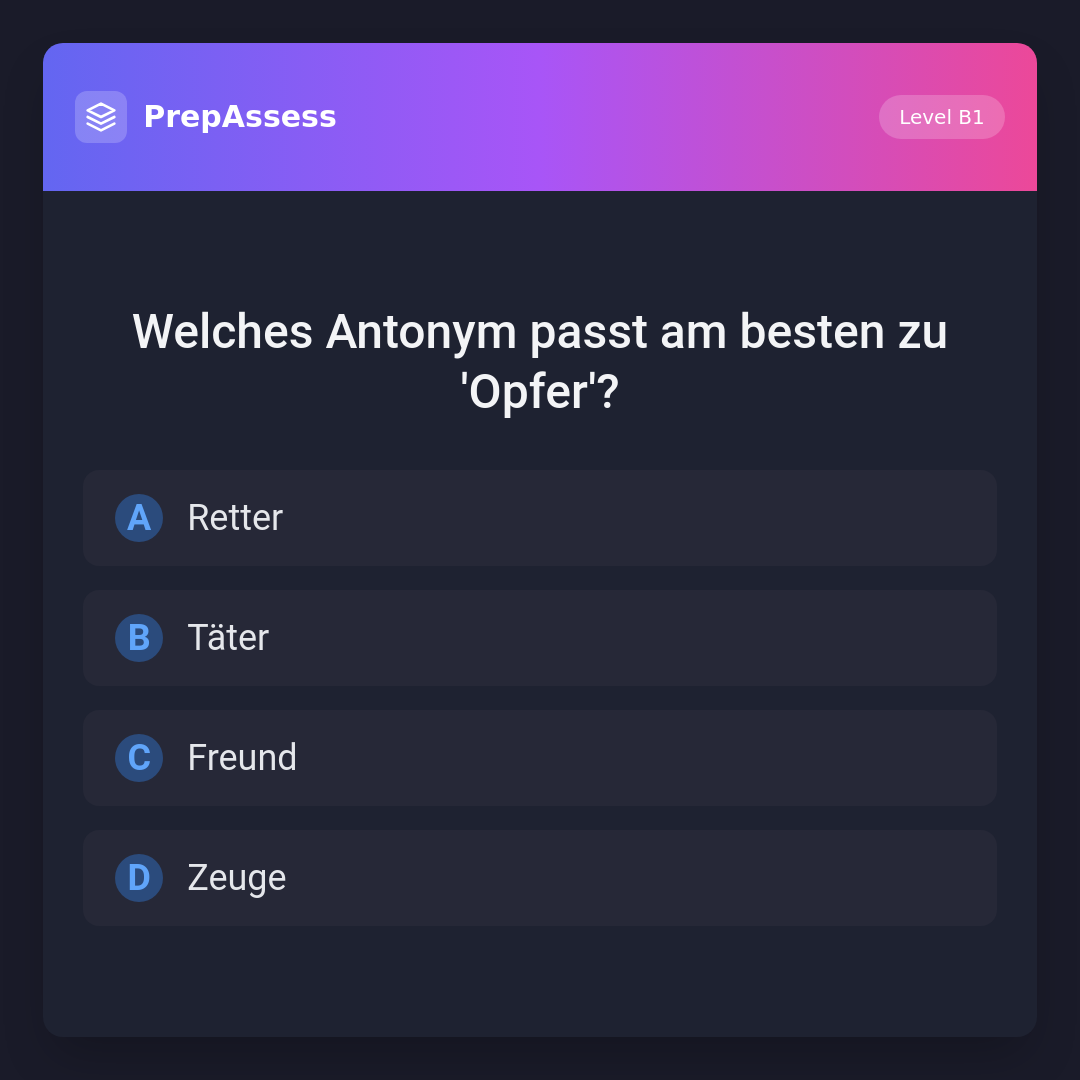Pick answer C, Freund
Image resolution: width=1080 pixels, height=1080 pixels.
click(x=539, y=758)
